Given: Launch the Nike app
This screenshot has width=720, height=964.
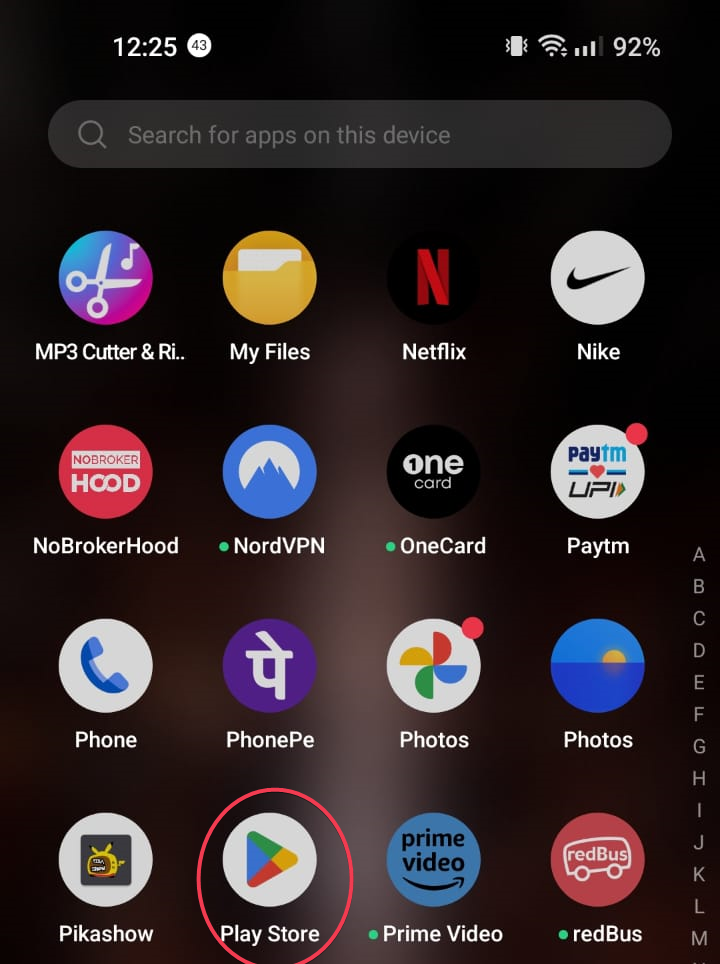Looking at the screenshot, I should pyautogui.click(x=597, y=278).
